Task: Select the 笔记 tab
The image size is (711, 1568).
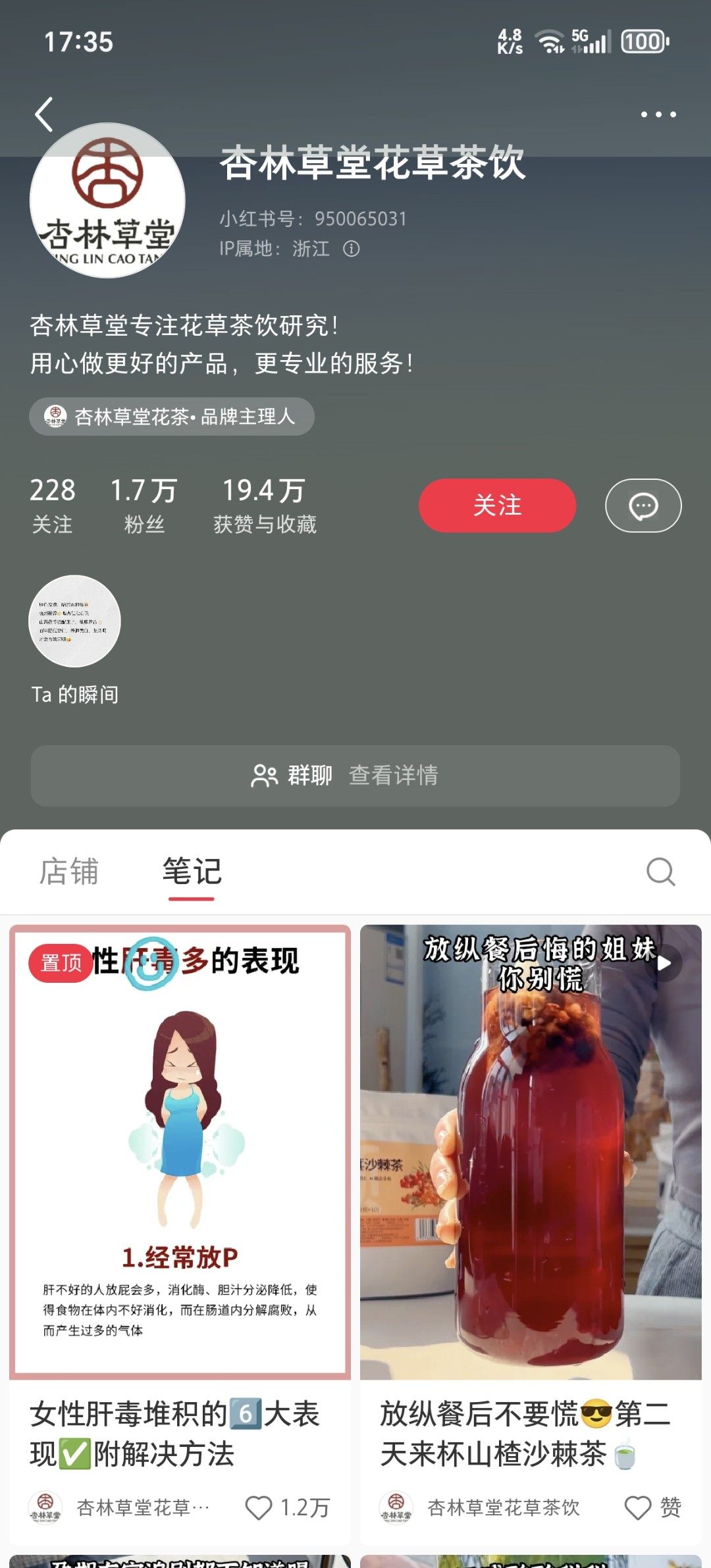Action: [192, 872]
